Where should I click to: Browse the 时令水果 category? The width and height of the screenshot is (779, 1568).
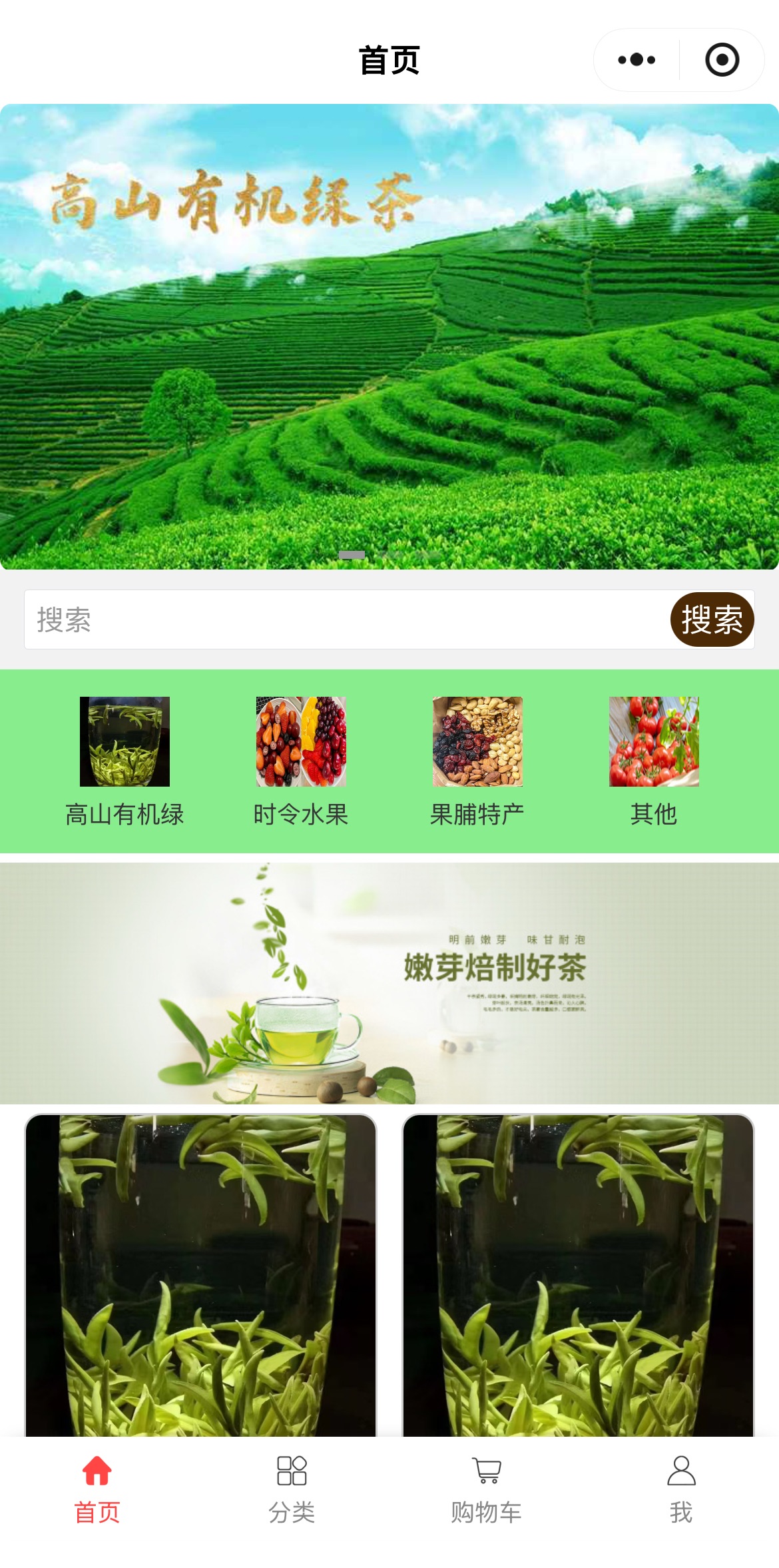click(301, 761)
